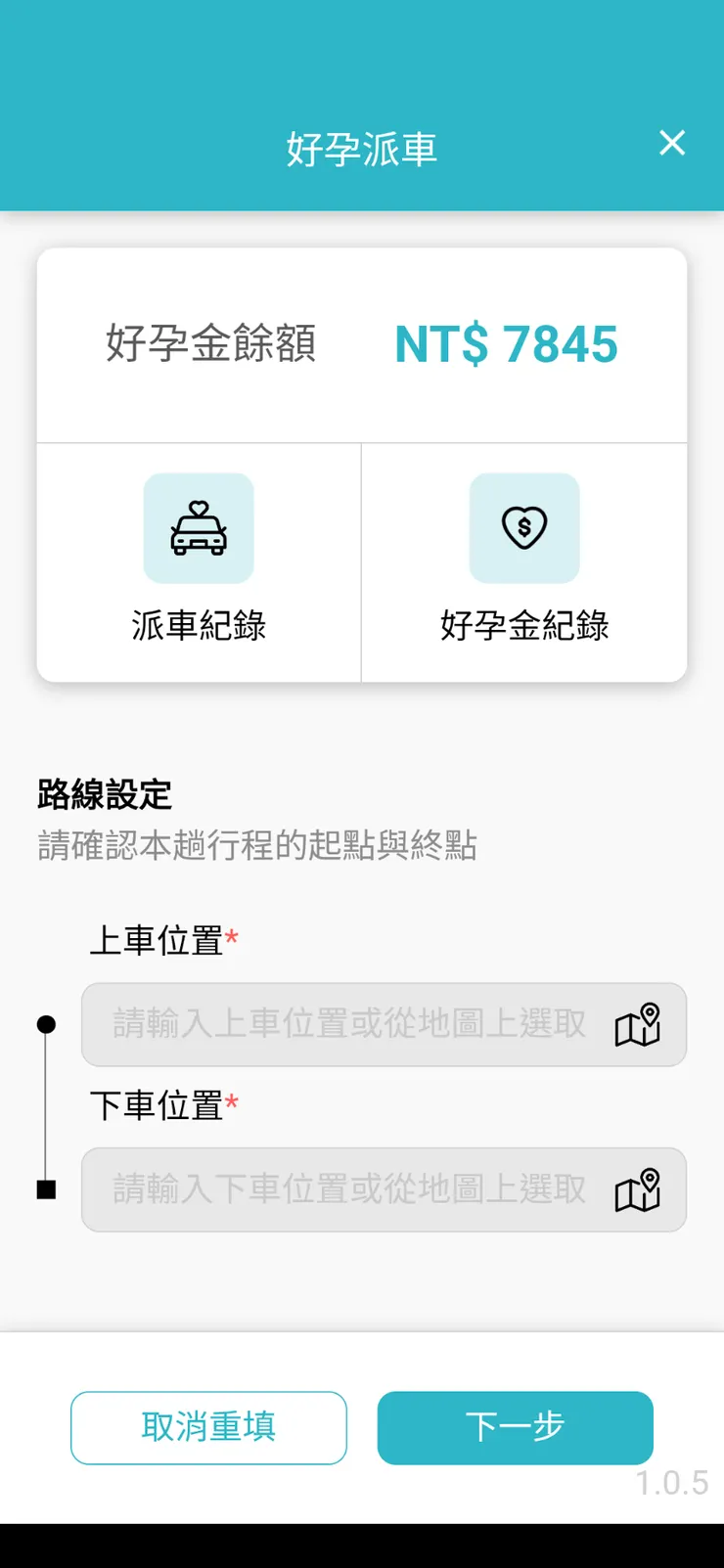This screenshot has height=1568, width=724.
Task: Close the 好孕派車 screen
Action: [672, 143]
